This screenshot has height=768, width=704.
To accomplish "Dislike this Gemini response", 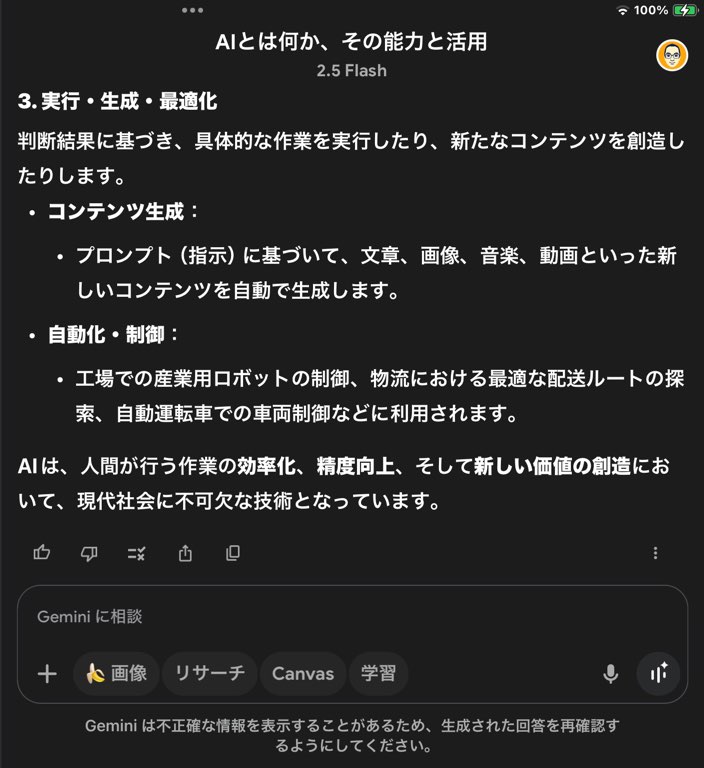I will pyautogui.click(x=89, y=552).
